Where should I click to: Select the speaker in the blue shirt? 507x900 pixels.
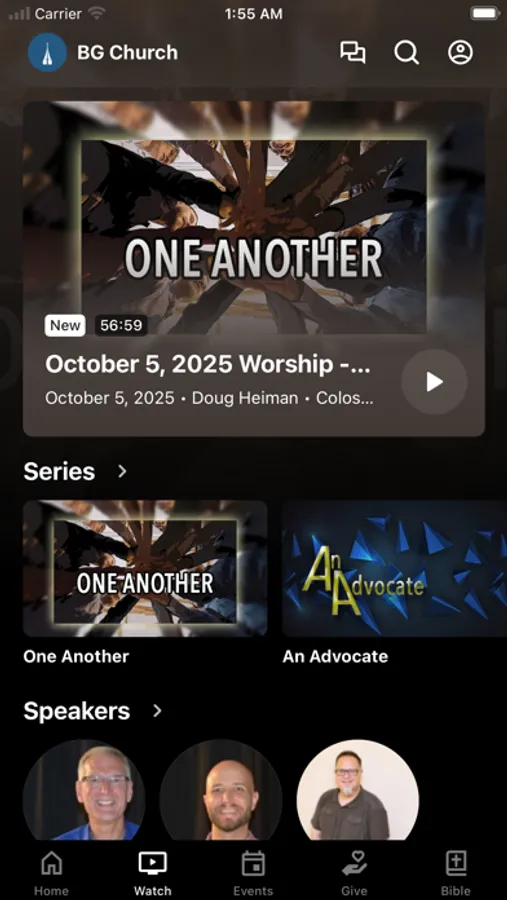(84, 790)
